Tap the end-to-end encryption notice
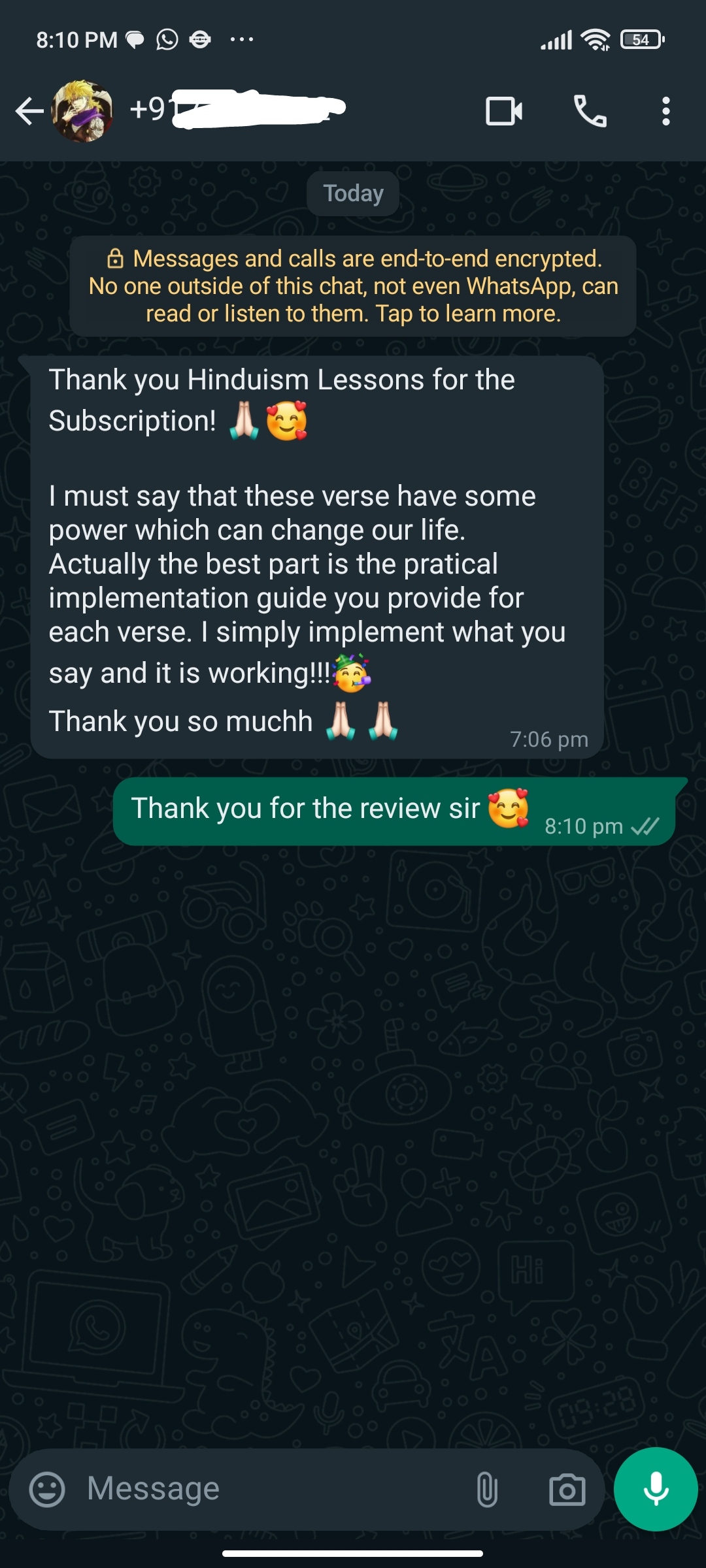Image resolution: width=706 pixels, height=1568 pixels. (353, 286)
